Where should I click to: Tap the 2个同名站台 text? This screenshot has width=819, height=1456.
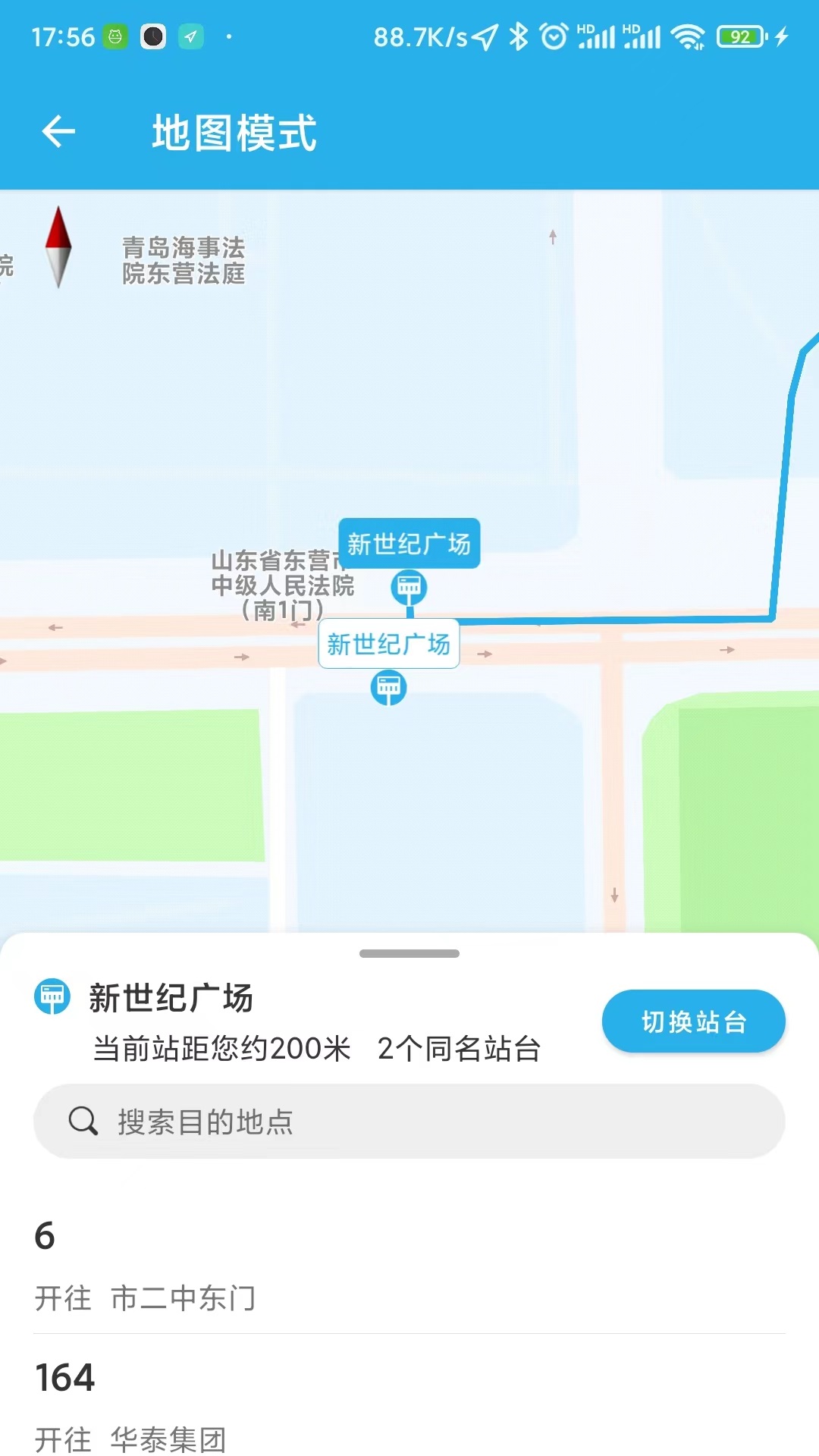click(460, 1050)
